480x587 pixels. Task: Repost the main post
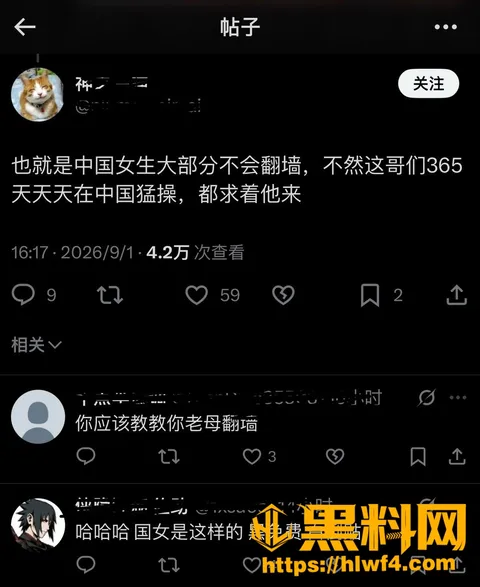coord(110,295)
